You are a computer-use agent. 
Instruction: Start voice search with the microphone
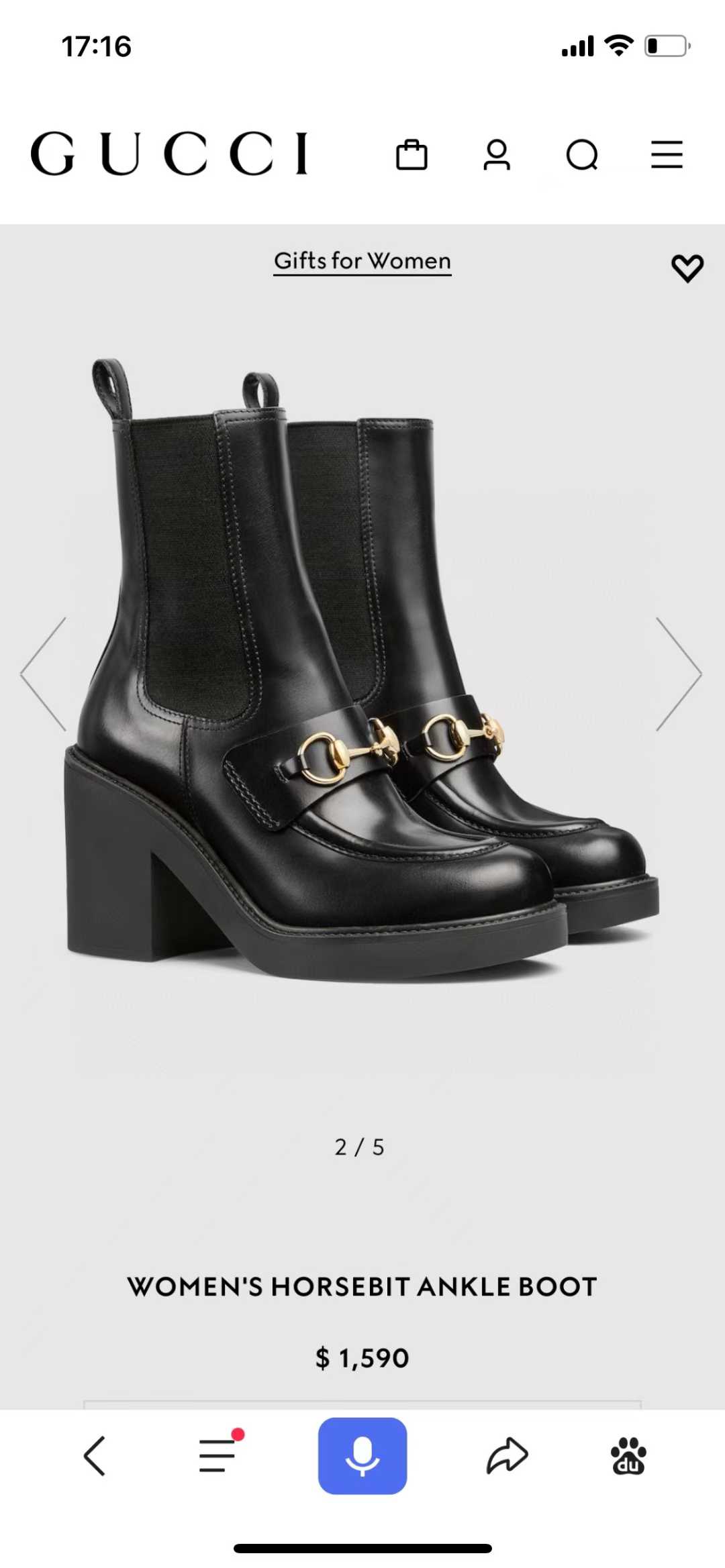(362, 1456)
